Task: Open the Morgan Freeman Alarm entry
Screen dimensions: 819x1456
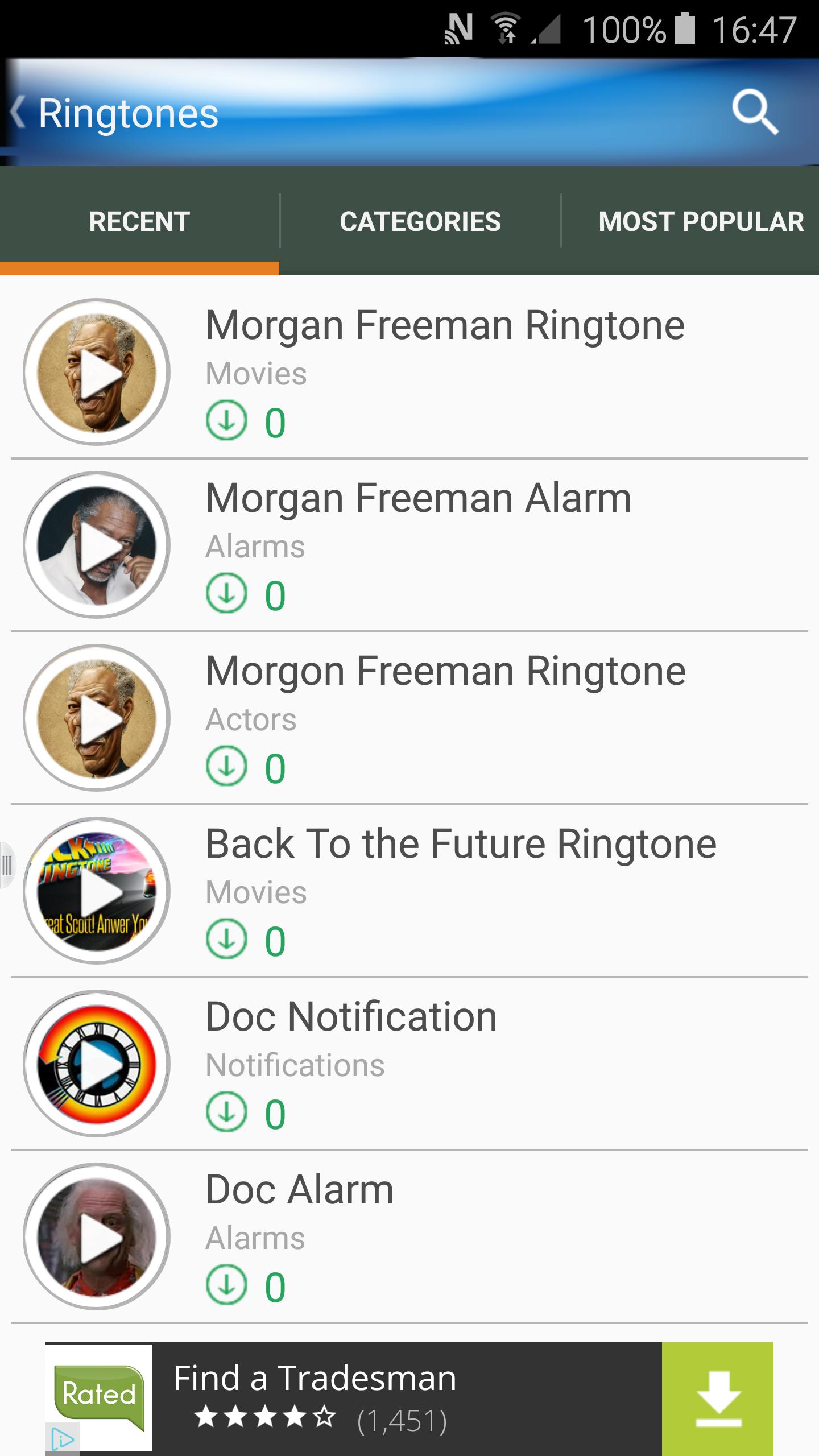Action: tap(419, 498)
